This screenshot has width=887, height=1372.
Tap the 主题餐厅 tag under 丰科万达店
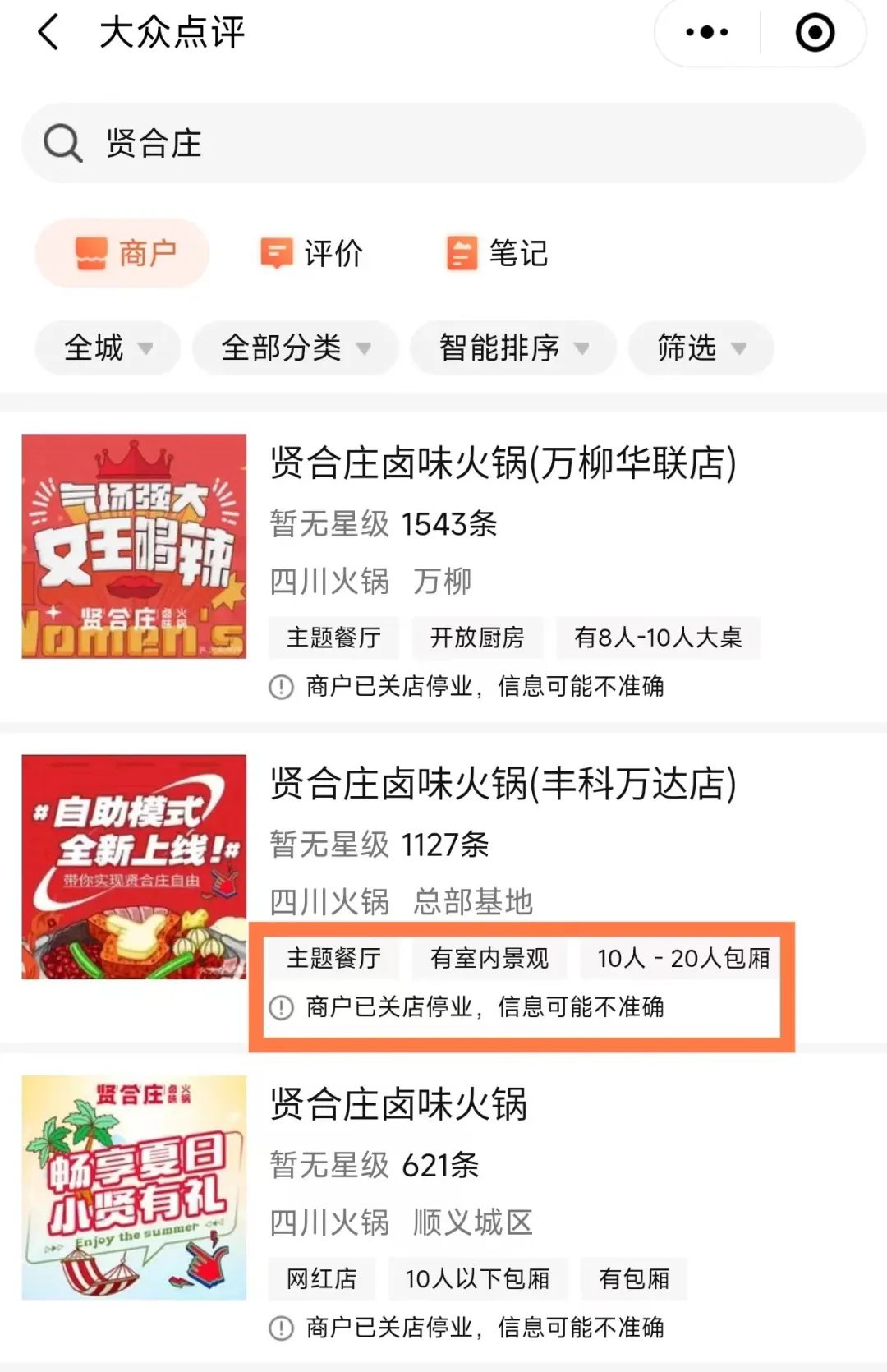[333, 958]
